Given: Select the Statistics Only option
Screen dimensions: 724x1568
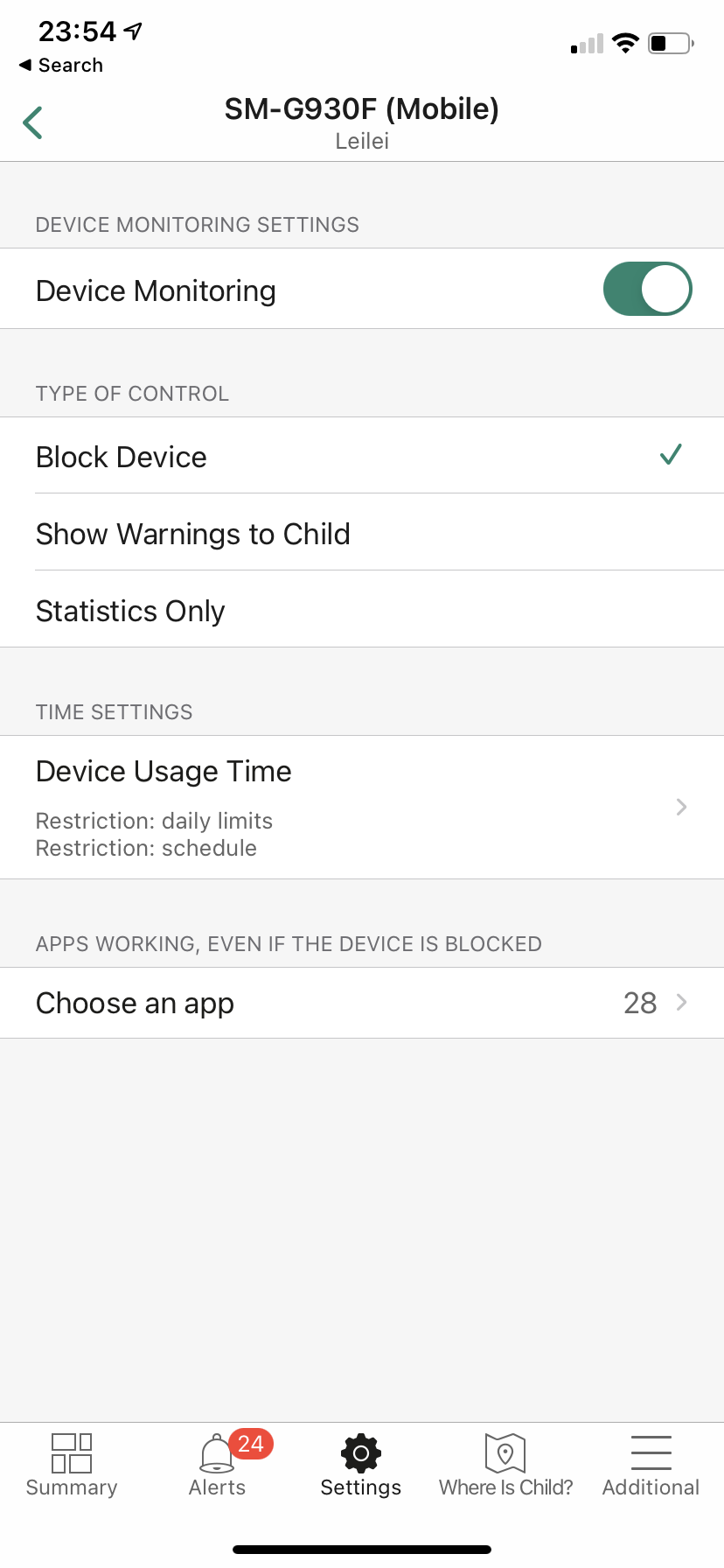Looking at the screenshot, I should [362, 610].
